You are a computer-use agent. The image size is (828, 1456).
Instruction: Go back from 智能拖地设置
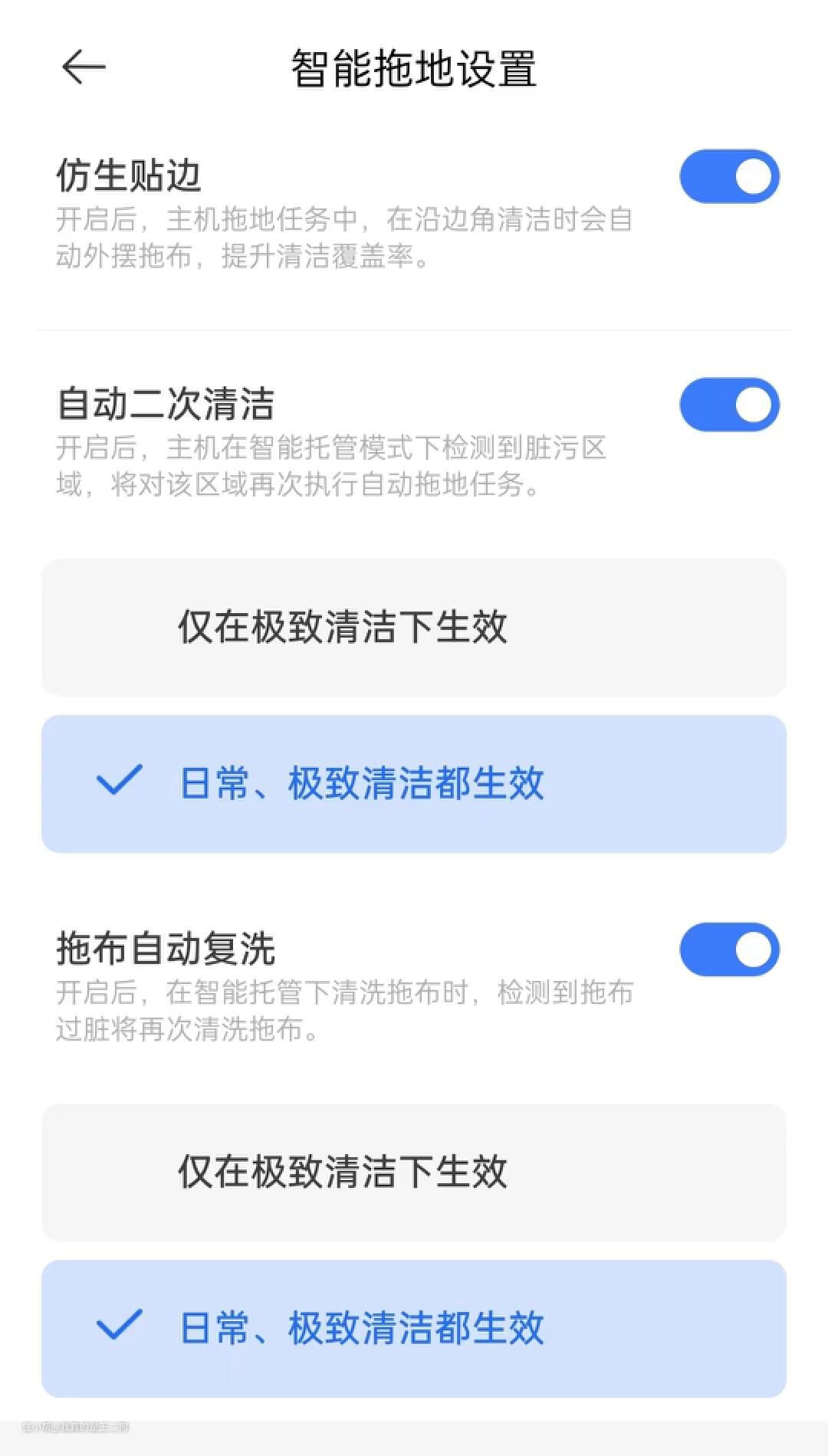point(83,67)
